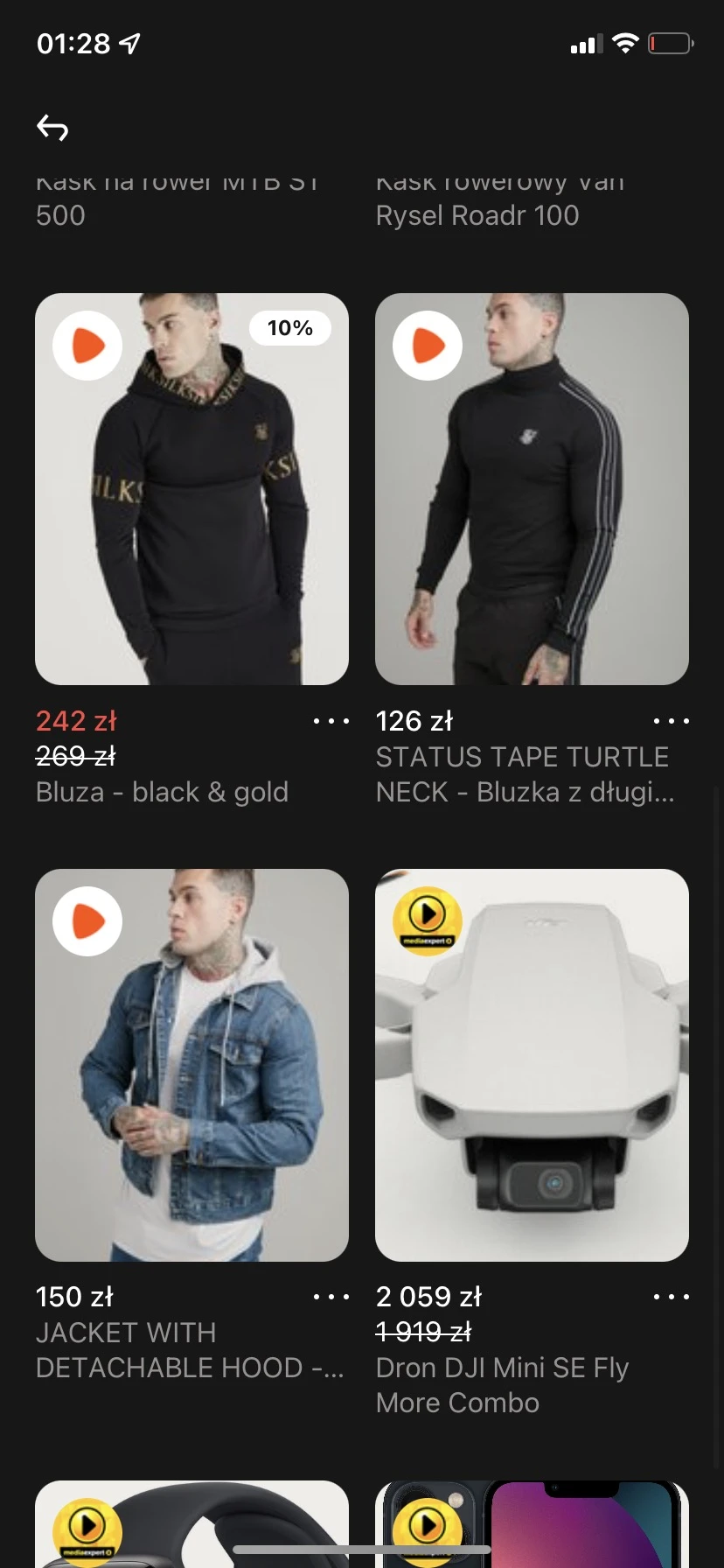Open the Dron DJI Mini SE product
724x1568 pixels.
point(532,1064)
